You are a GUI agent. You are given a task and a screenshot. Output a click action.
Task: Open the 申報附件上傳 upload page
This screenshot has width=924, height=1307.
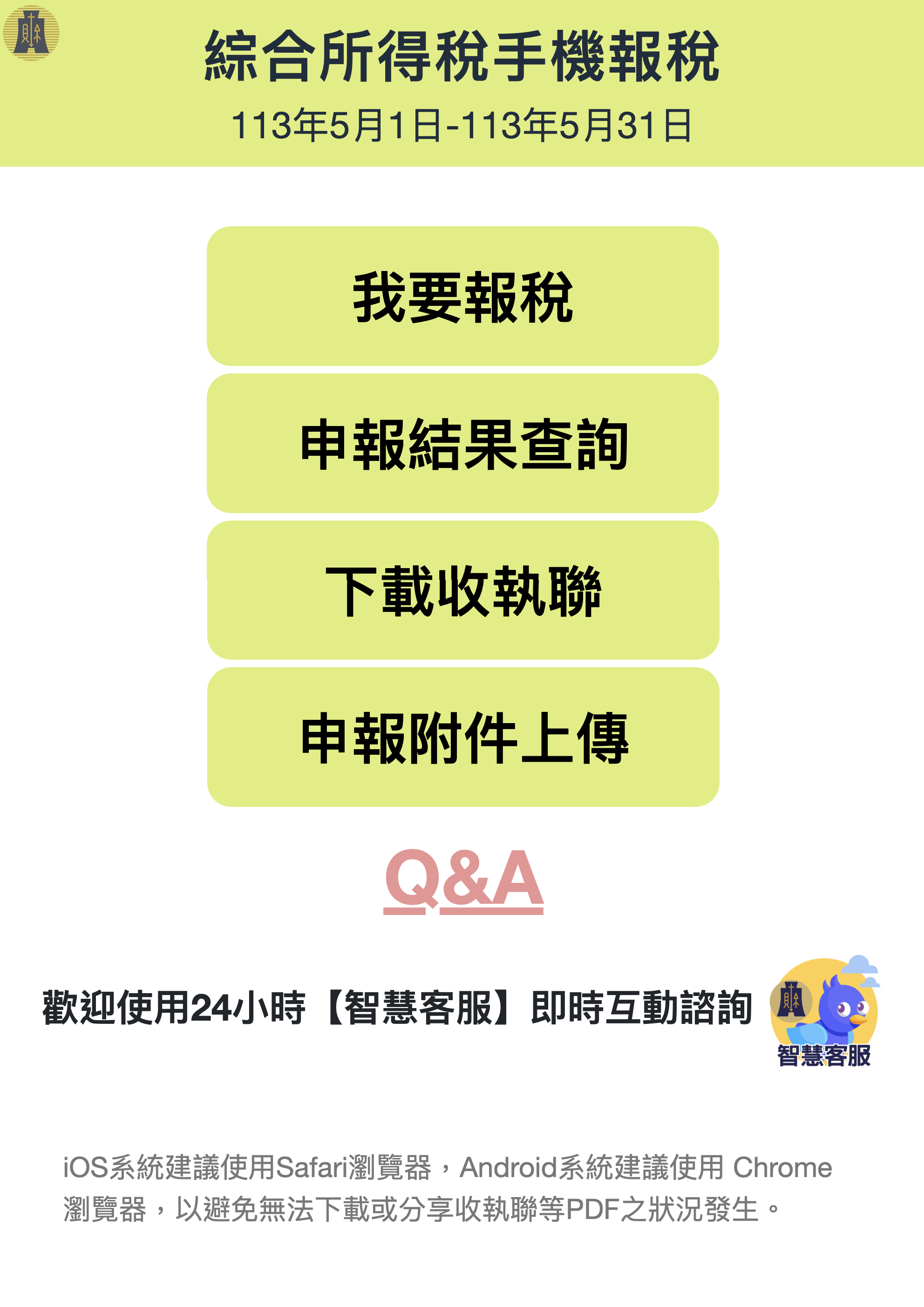tap(462, 737)
